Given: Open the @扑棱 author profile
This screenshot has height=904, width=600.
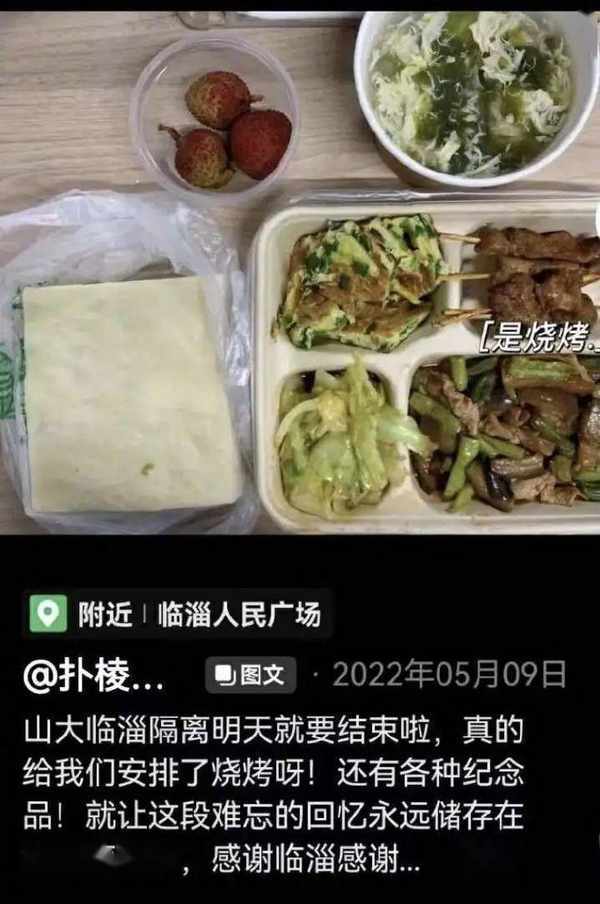Looking at the screenshot, I should [93, 675].
